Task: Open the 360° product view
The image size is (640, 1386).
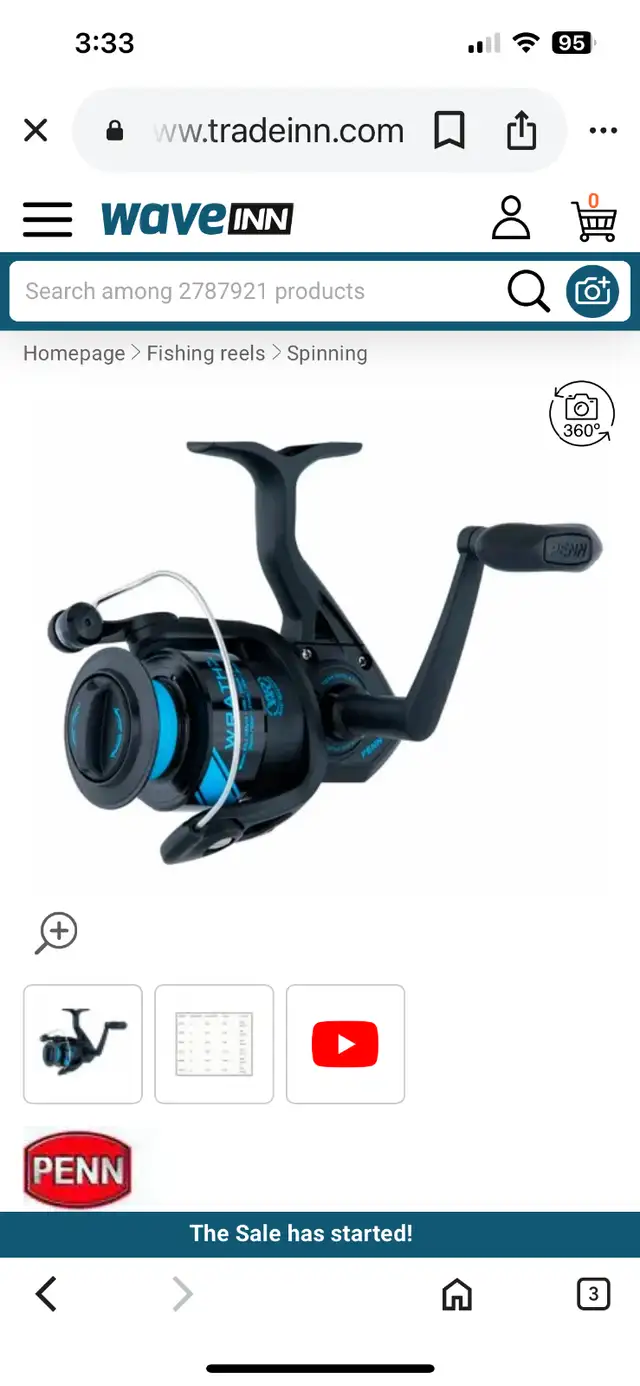Action: [582, 413]
